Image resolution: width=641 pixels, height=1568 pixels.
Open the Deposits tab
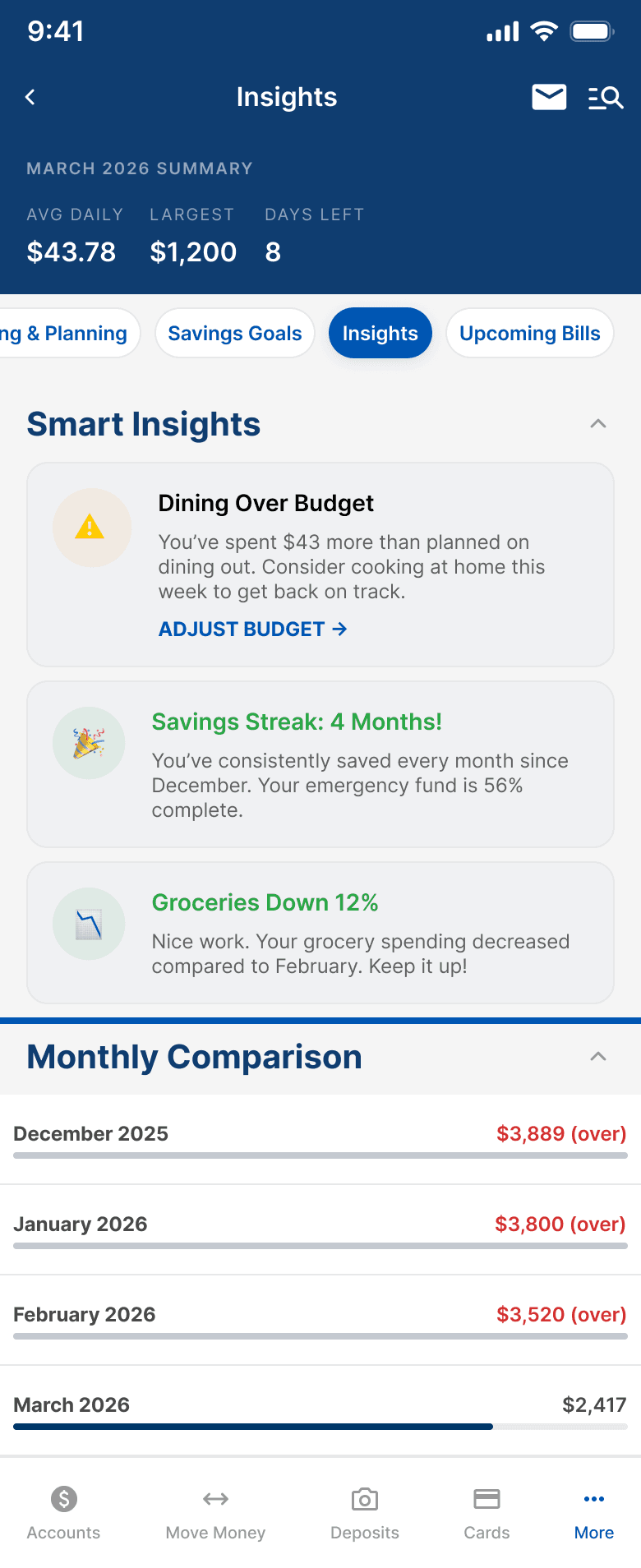pyautogui.click(x=365, y=1513)
